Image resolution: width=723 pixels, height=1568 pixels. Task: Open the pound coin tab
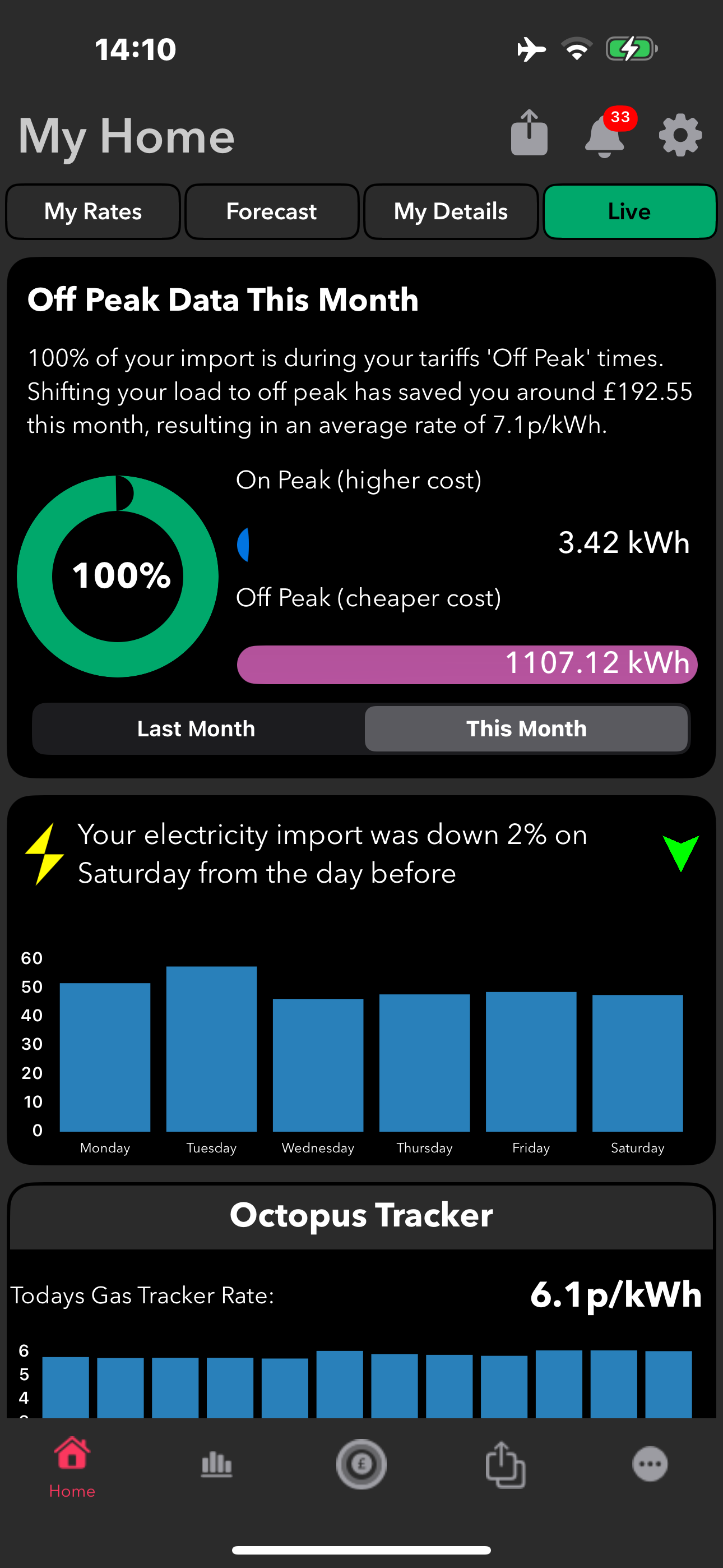(x=361, y=1464)
